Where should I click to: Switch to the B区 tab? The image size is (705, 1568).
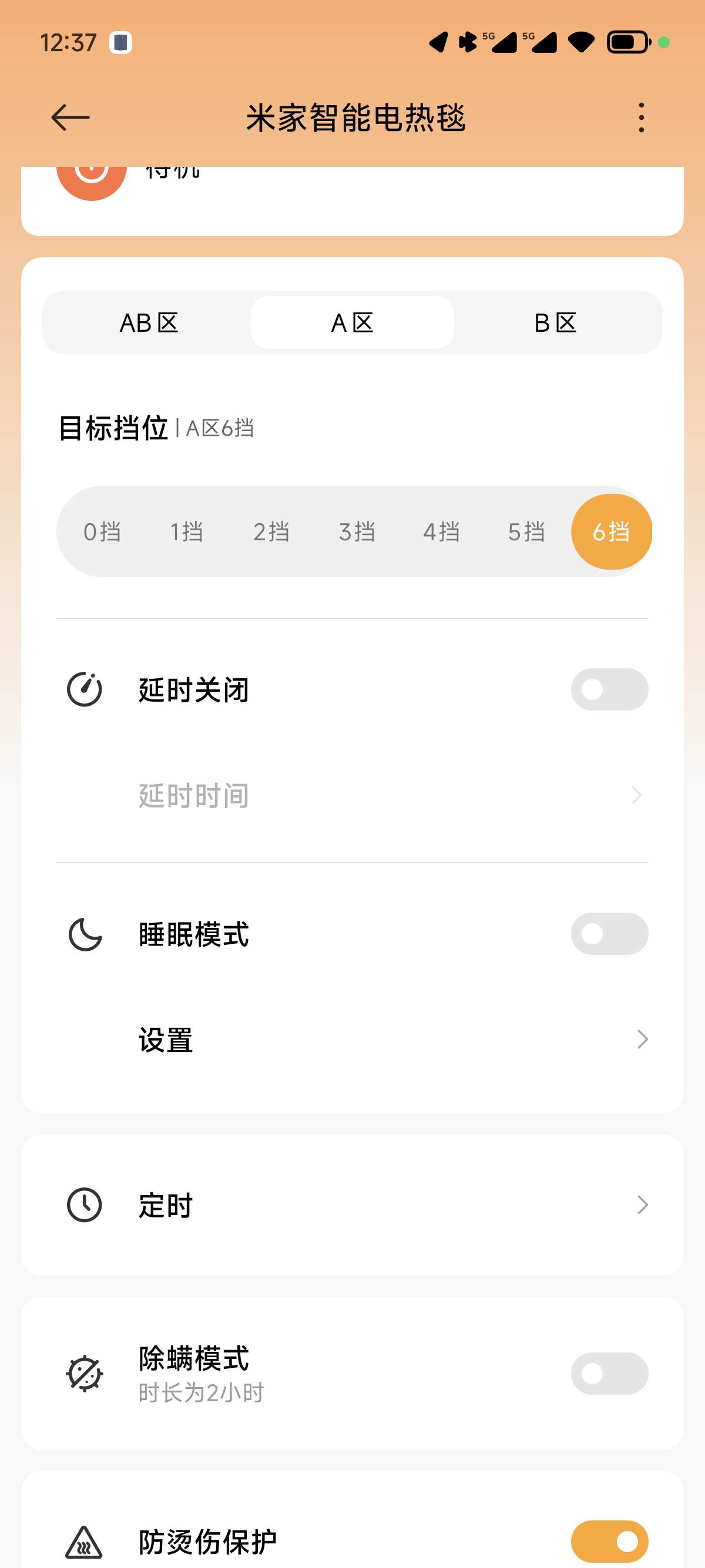tap(555, 322)
